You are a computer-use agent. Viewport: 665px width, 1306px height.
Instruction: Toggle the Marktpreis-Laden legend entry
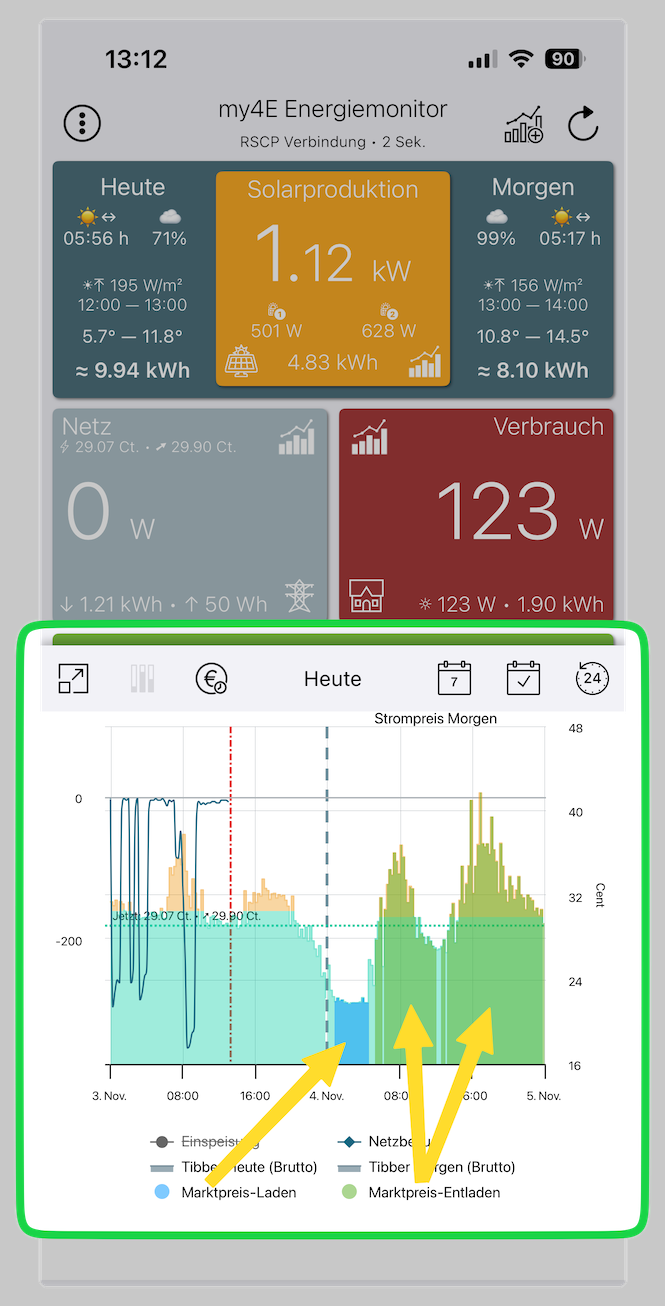tap(225, 1192)
